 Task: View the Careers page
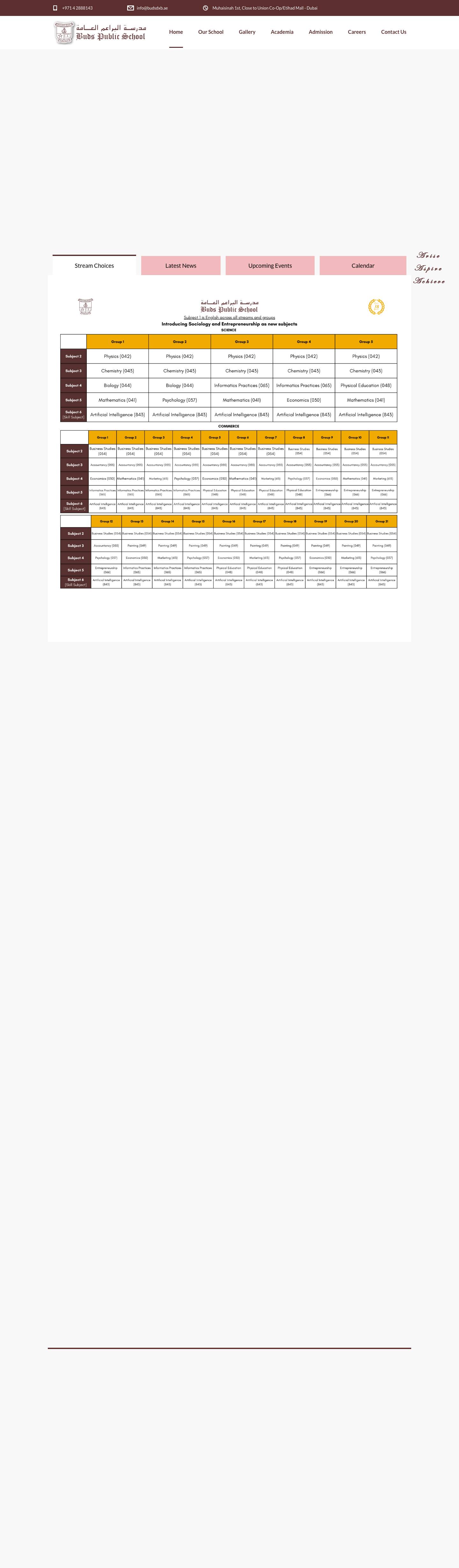tap(357, 32)
